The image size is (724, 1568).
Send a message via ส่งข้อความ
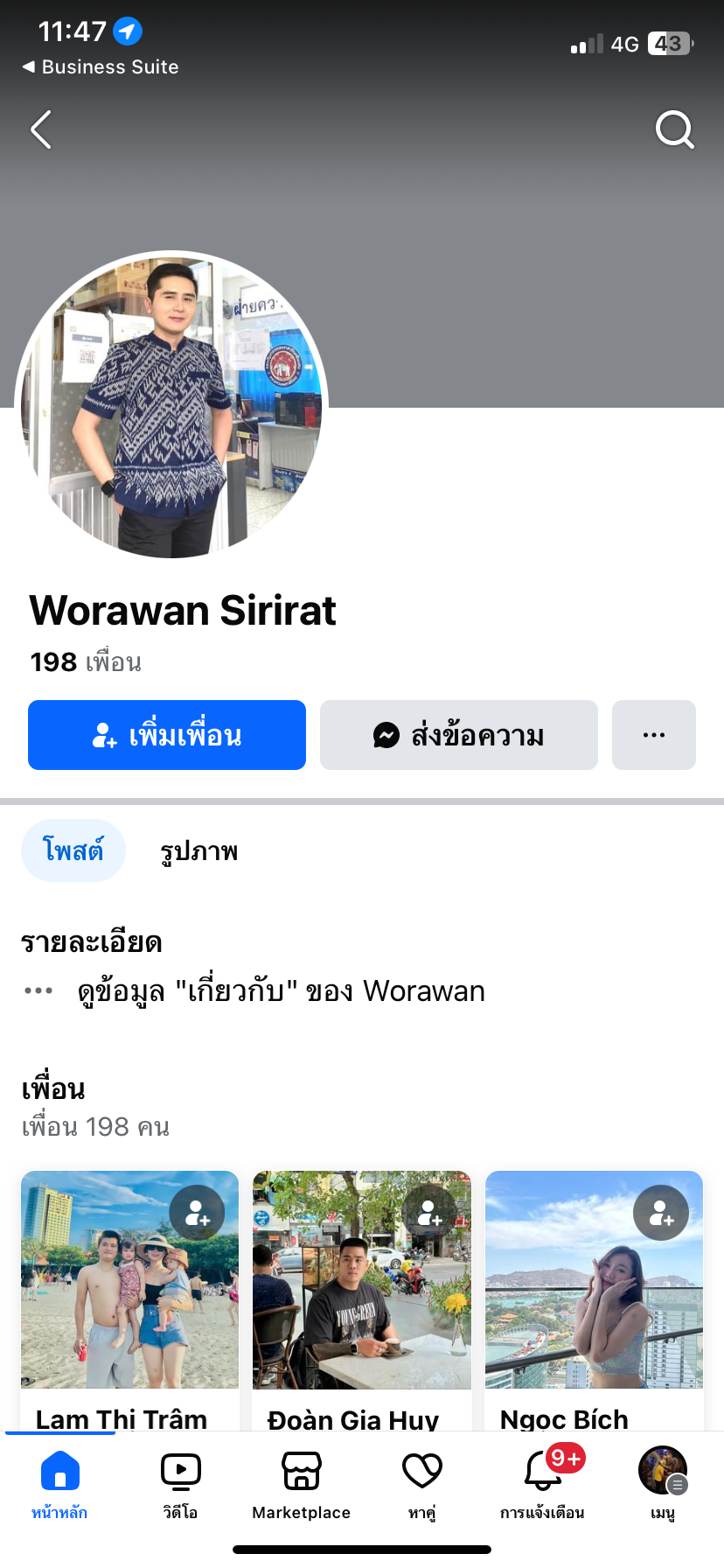tap(459, 735)
